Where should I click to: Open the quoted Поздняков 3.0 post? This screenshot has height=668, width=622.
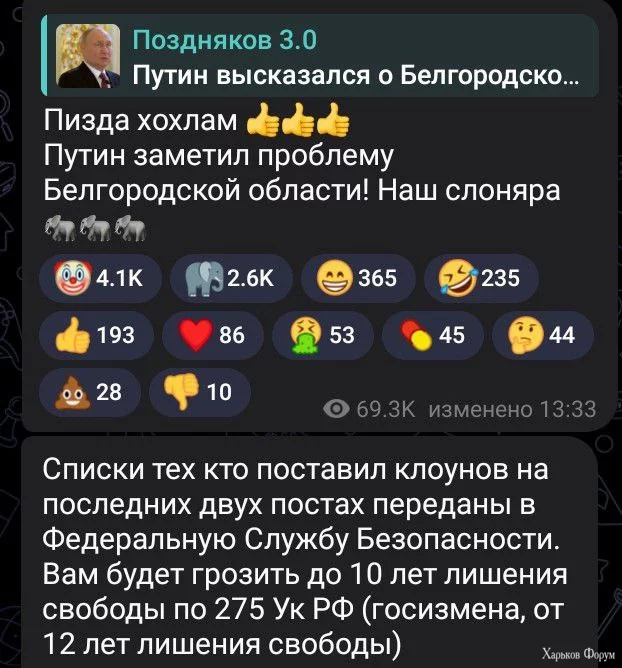(x=318, y=57)
